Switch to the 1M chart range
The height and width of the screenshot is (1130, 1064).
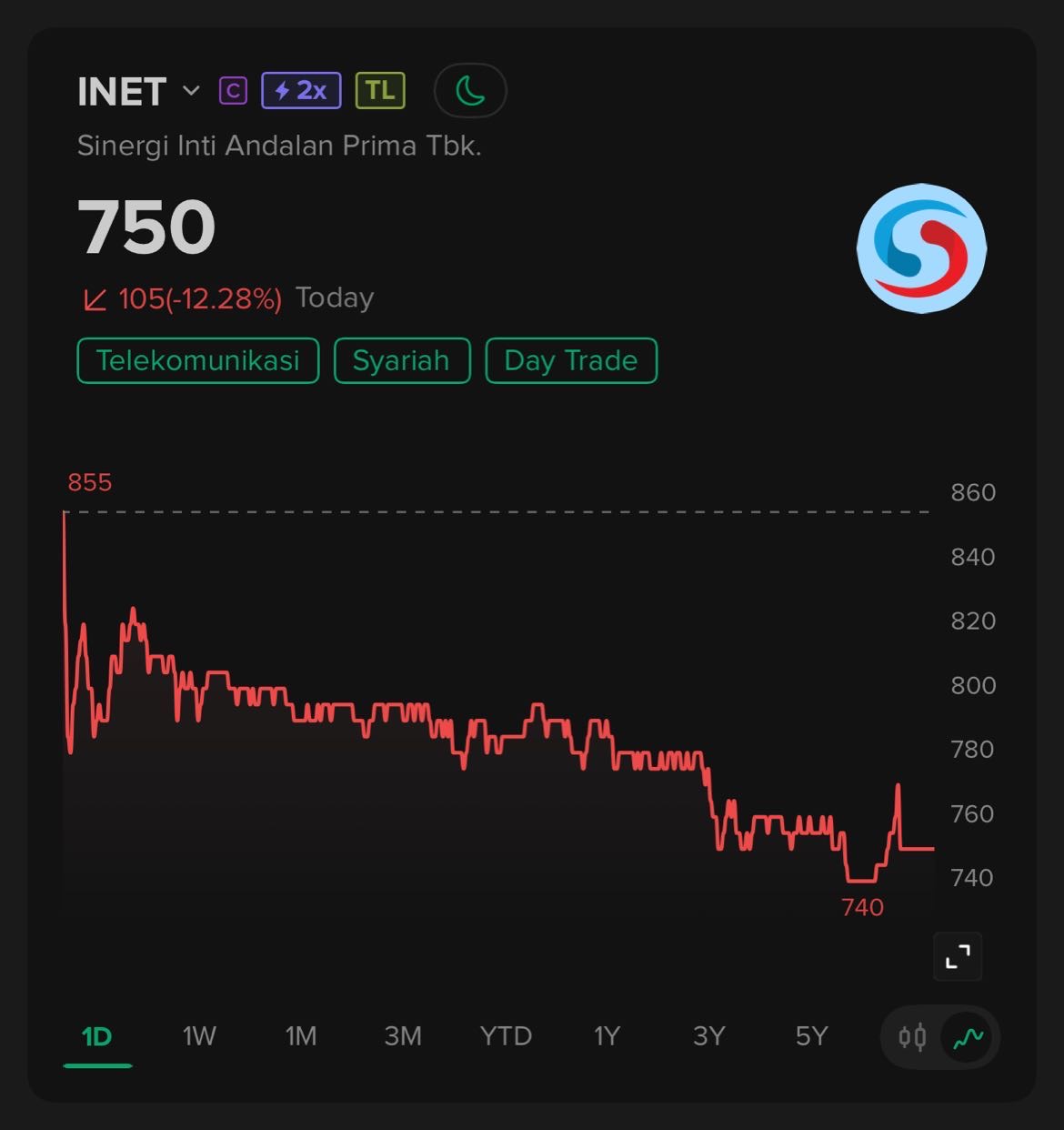coord(301,1036)
